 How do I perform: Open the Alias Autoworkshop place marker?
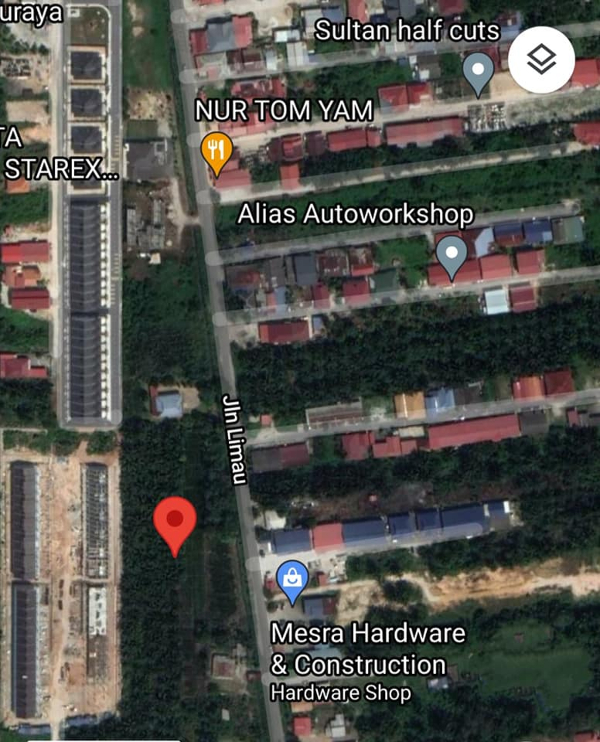click(x=452, y=254)
